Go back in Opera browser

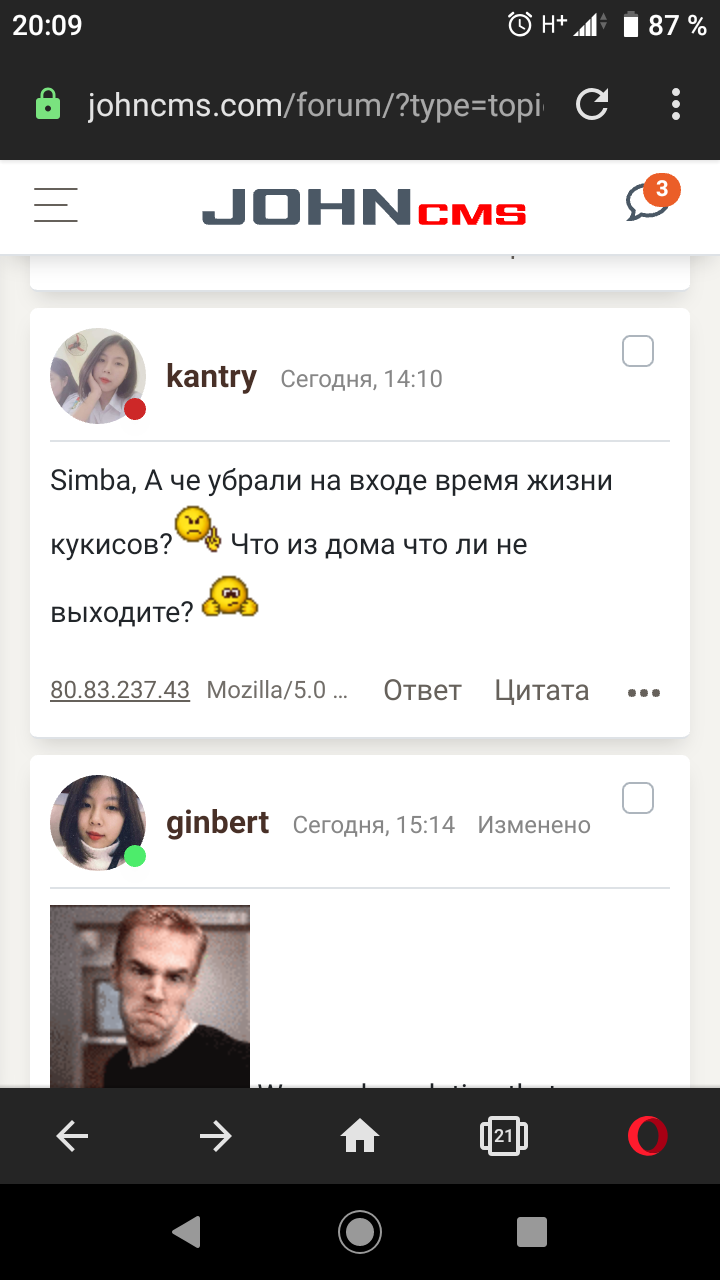pyautogui.click(x=72, y=1136)
